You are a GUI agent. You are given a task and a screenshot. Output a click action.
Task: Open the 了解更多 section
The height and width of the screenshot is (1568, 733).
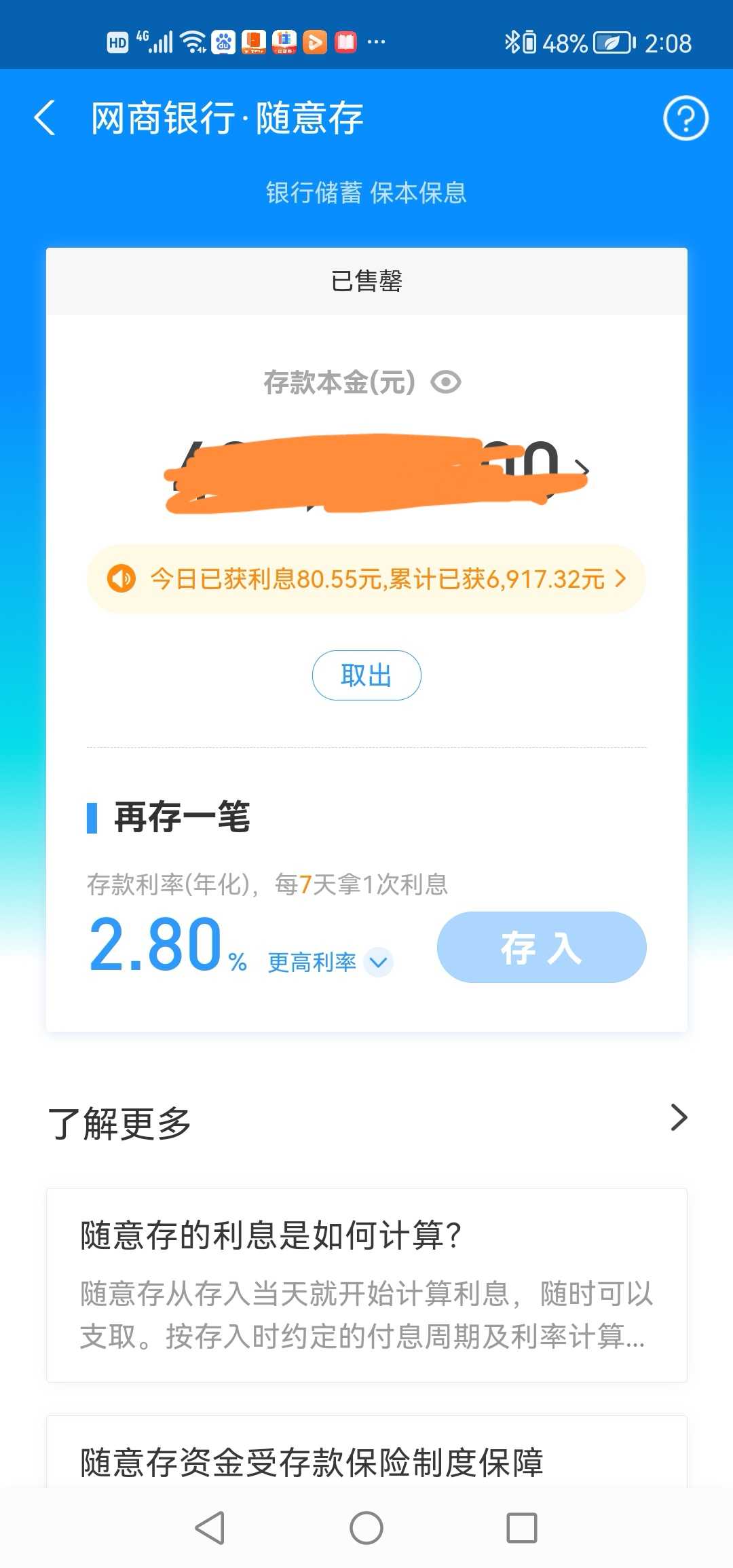(366, 1123)
